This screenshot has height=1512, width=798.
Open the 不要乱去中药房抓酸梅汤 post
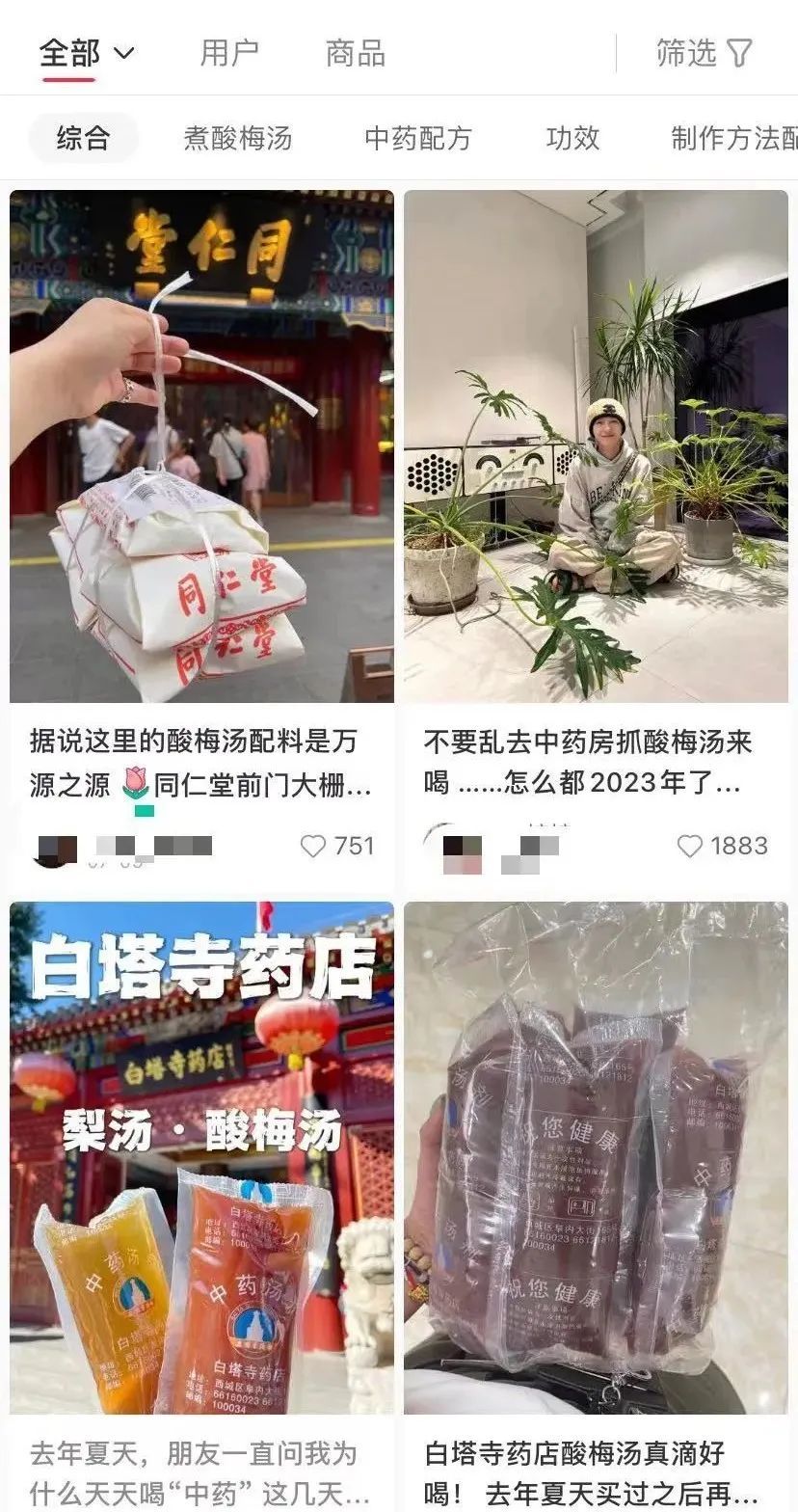pyautogui.click(x=595, y=445)
